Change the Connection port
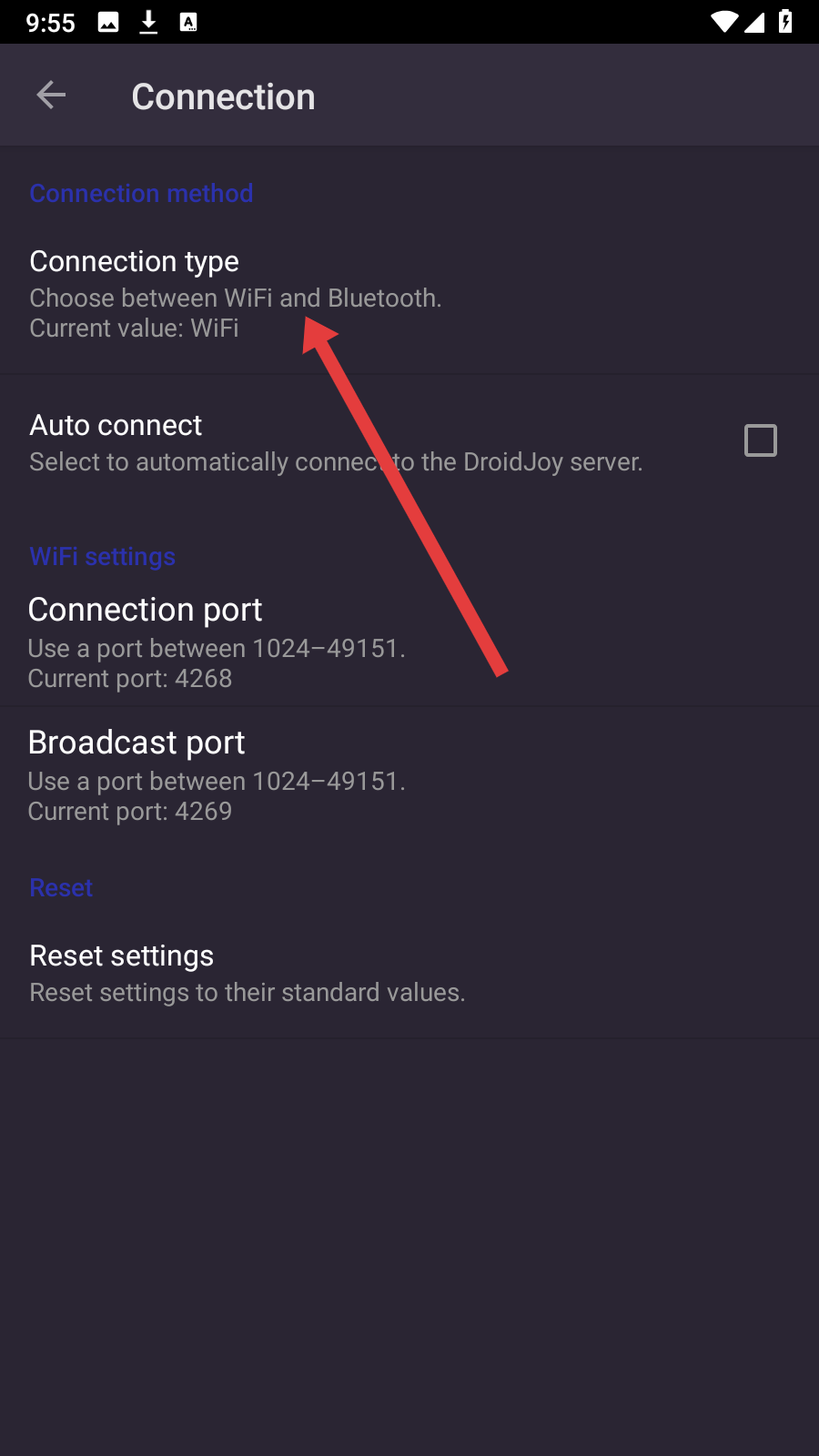 [x=409, y=642]
